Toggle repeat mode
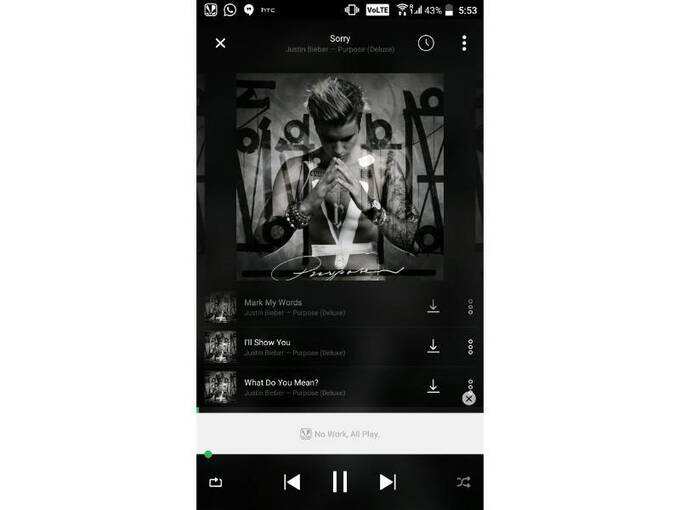The image size is (680, 510). [215, 482]
